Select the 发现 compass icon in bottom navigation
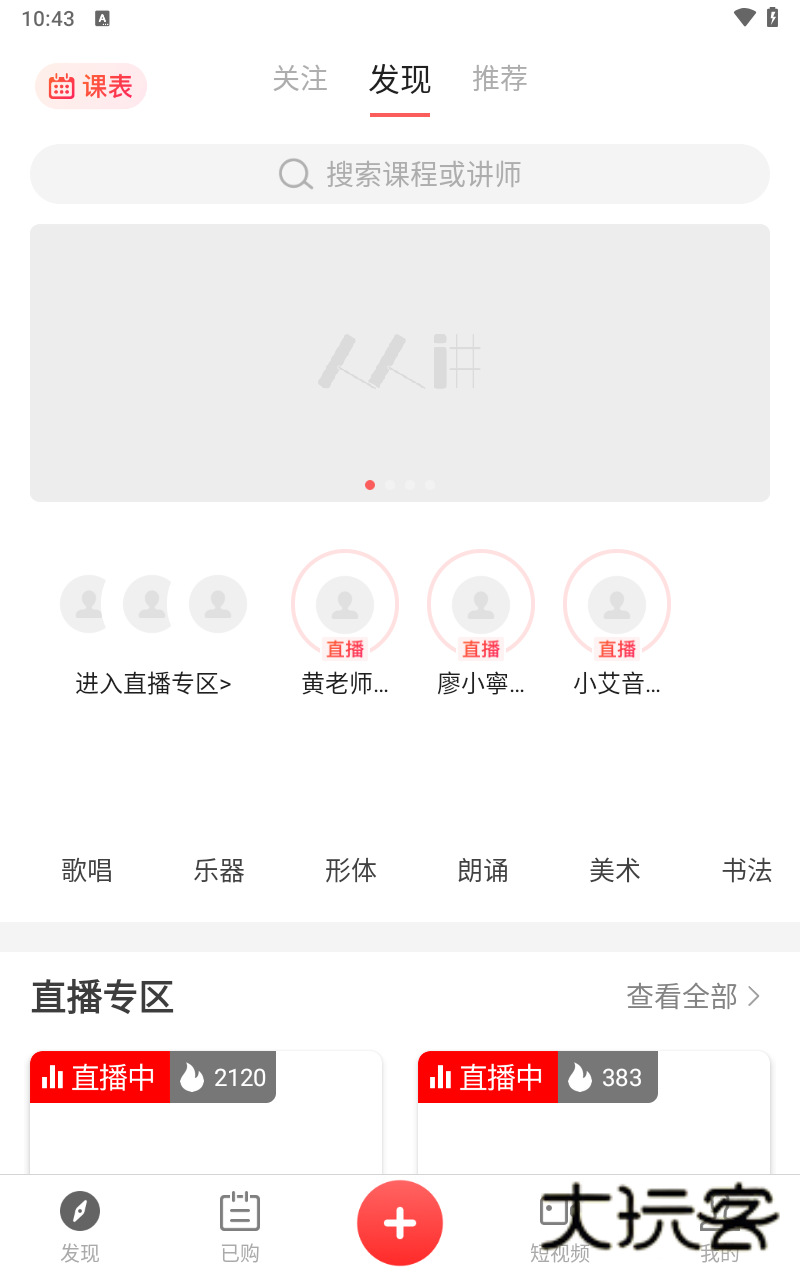The image size is (800, 1280). (x=80, y=1210)
